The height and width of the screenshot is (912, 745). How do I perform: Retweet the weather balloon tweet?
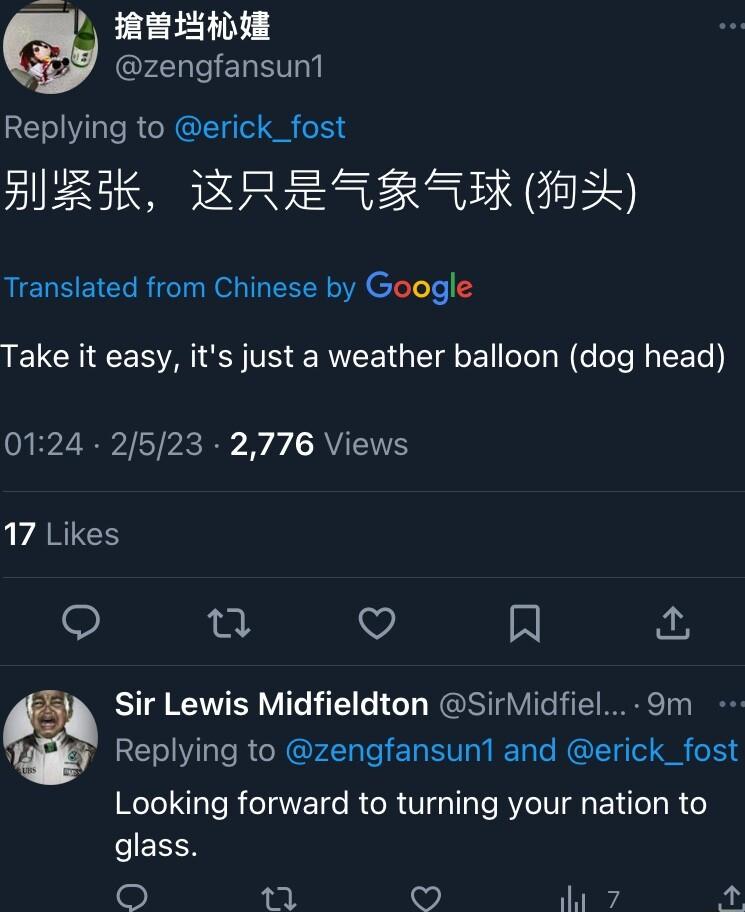coord(228,623)
